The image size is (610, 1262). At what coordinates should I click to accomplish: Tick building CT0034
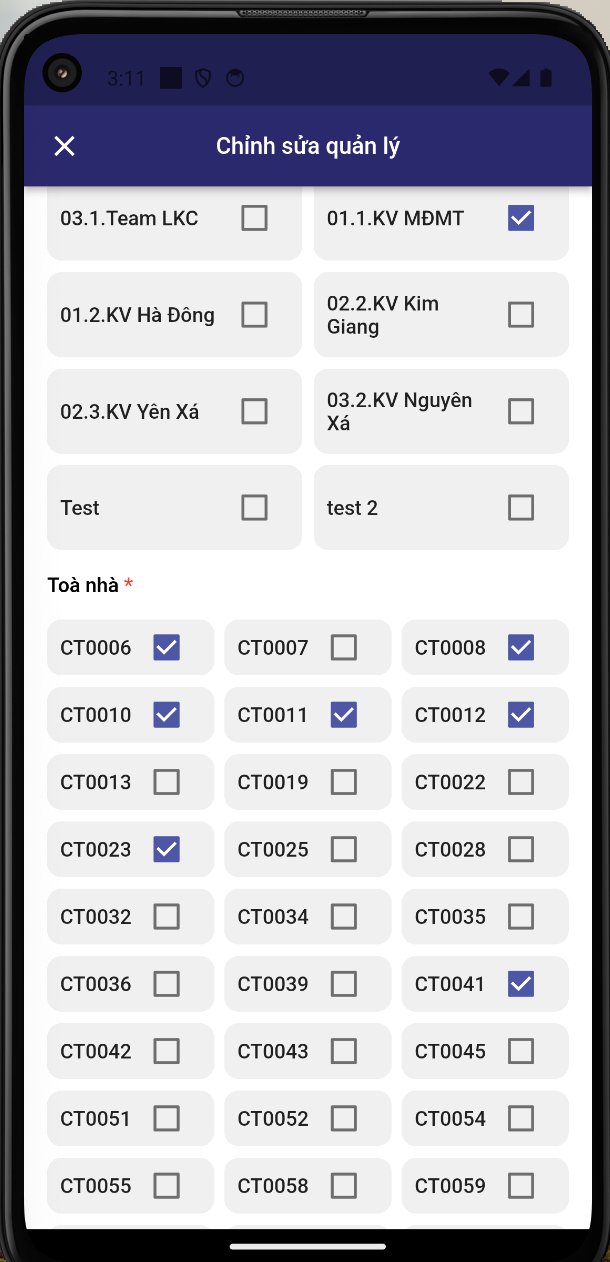click(344, 916)
